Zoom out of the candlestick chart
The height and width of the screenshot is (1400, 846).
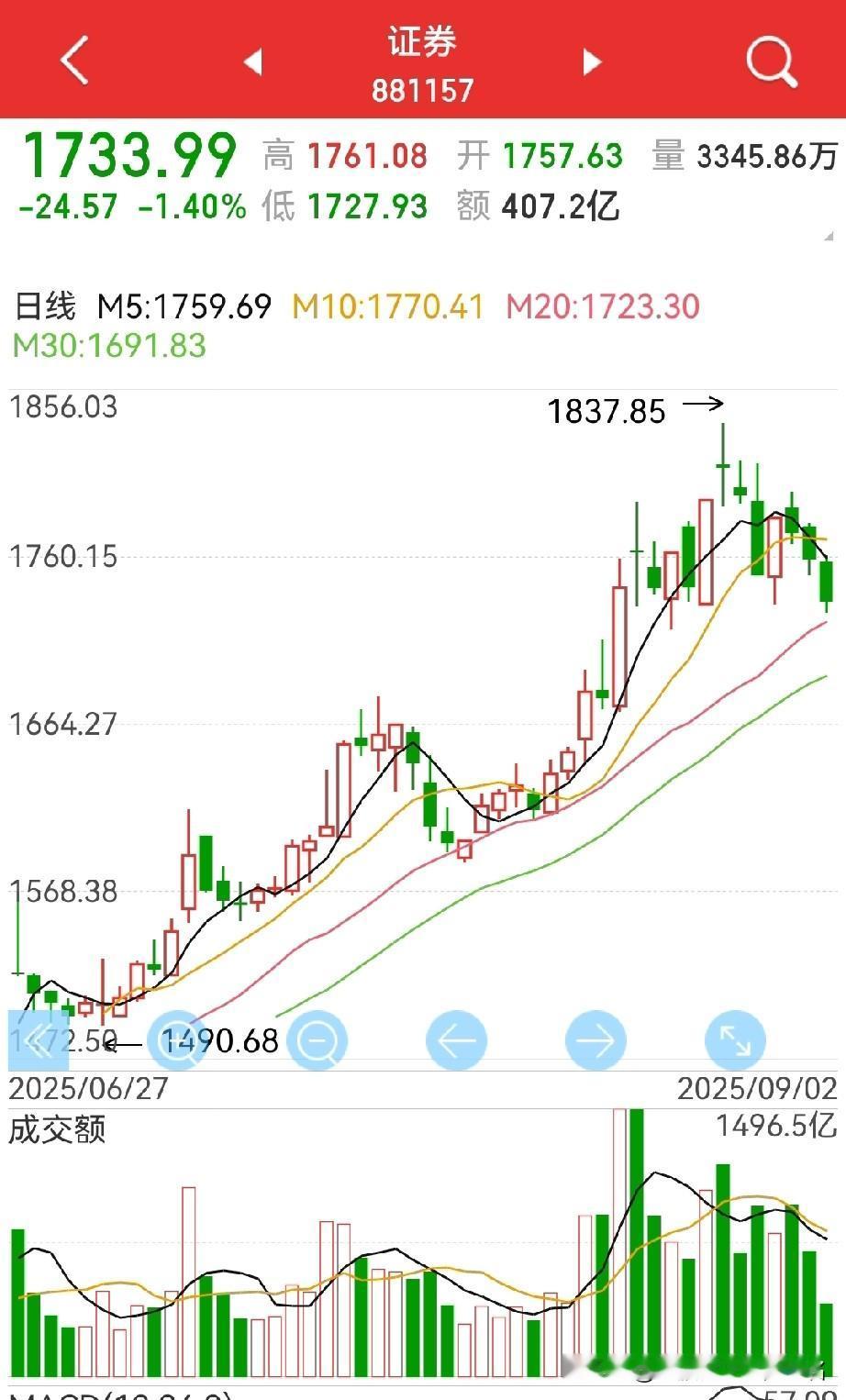point(317,1040)
